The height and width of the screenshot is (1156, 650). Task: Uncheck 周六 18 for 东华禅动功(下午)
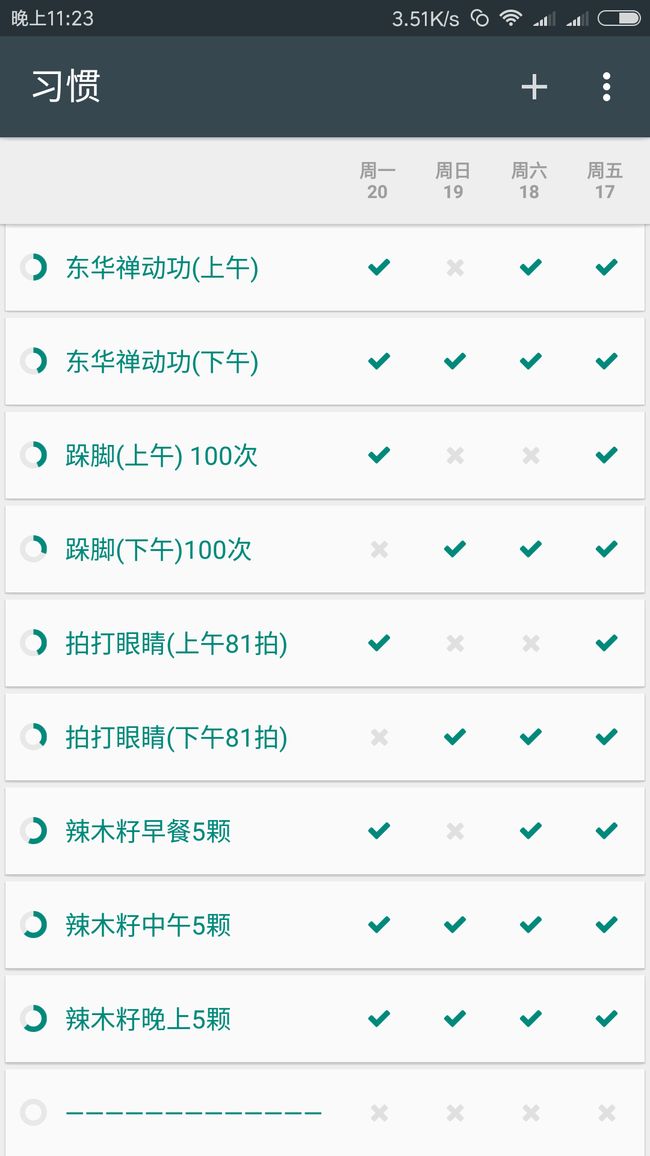tap(531, 361)
